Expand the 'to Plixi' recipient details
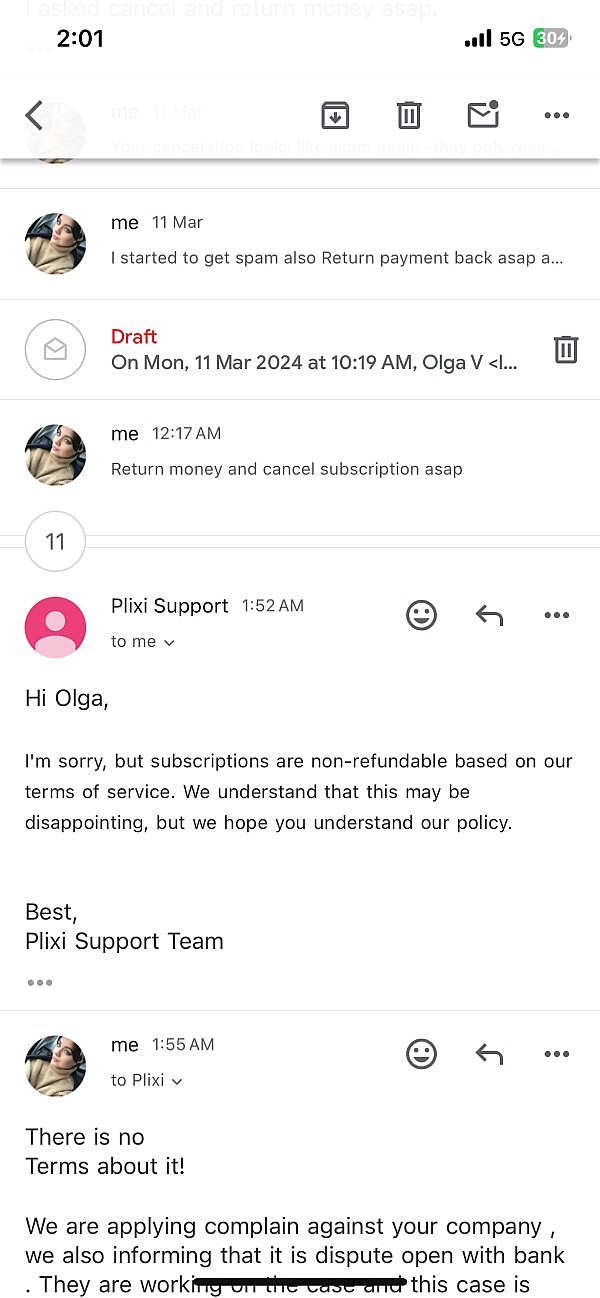The height and width of the screenshot is (1298, 600). 148,1081
